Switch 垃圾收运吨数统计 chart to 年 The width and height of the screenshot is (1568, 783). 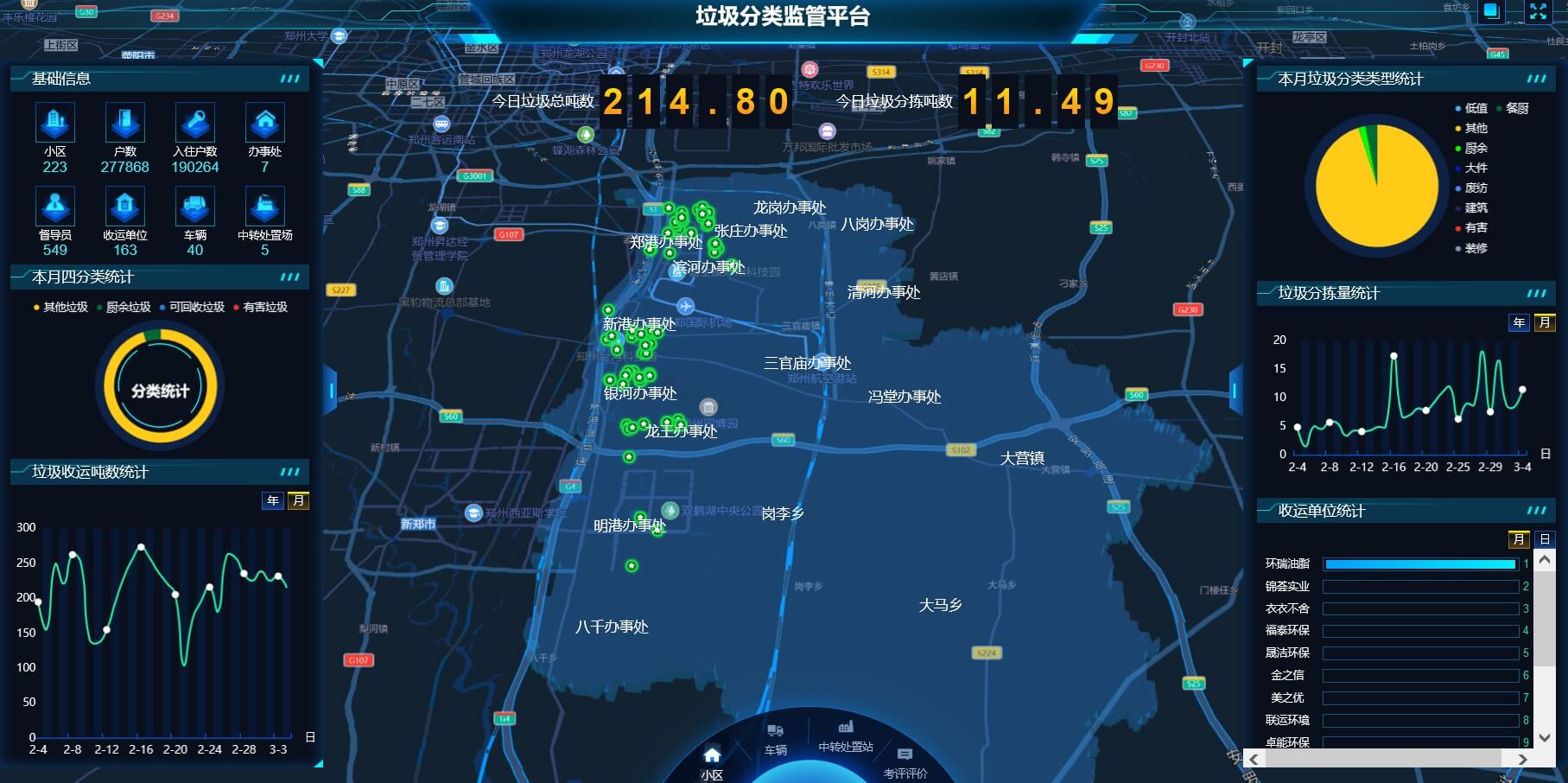click(273, 500)
